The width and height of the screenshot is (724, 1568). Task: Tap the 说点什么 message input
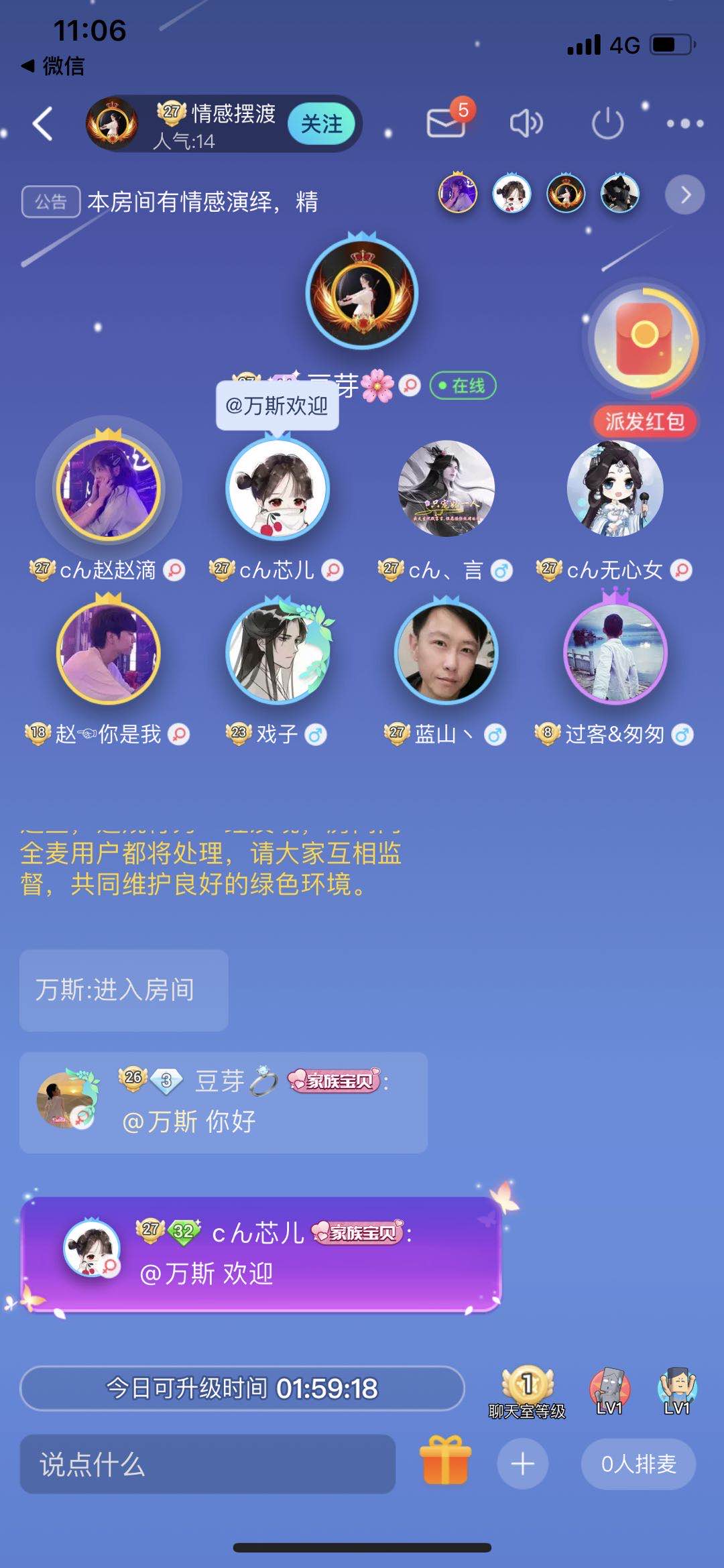point(208,1464)
